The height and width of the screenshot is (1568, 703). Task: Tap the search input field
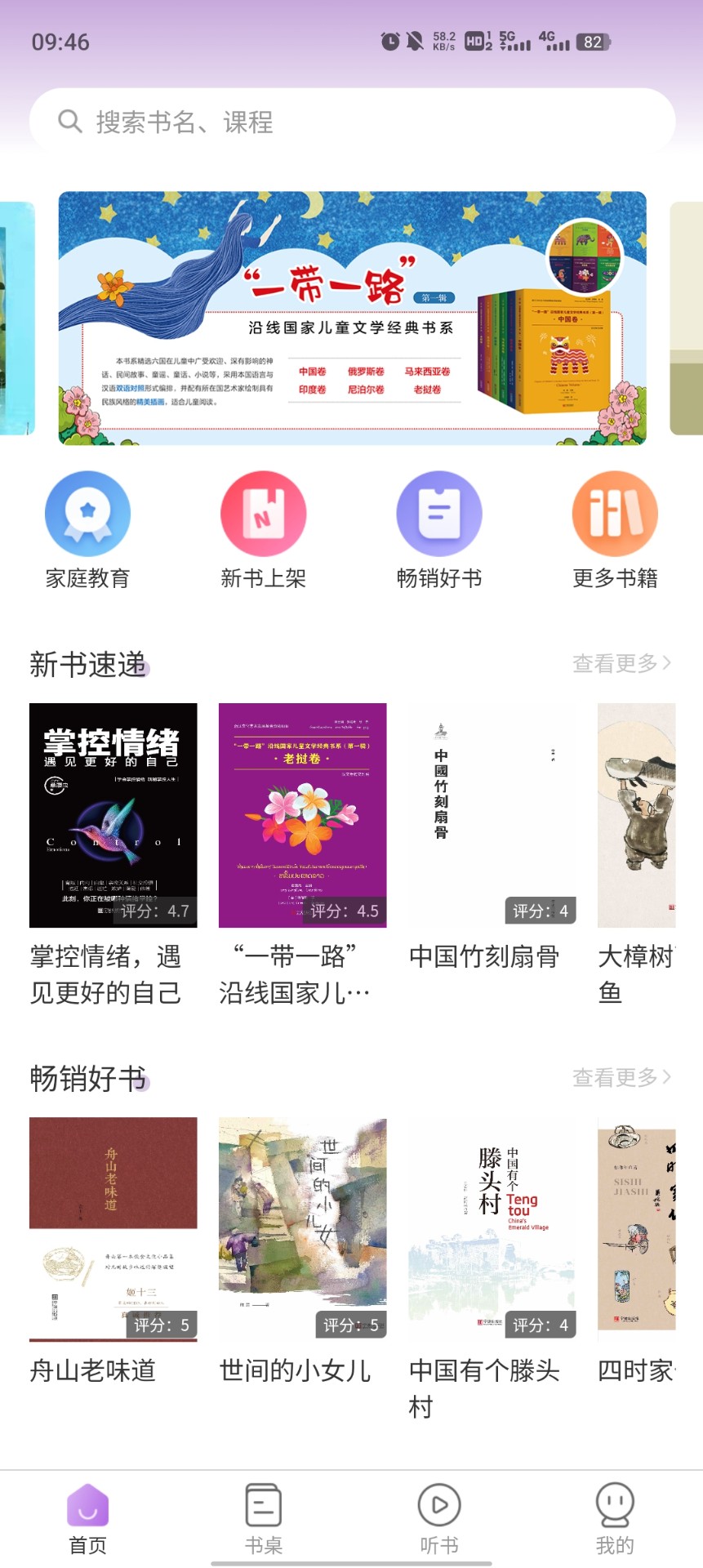point(351,121)
